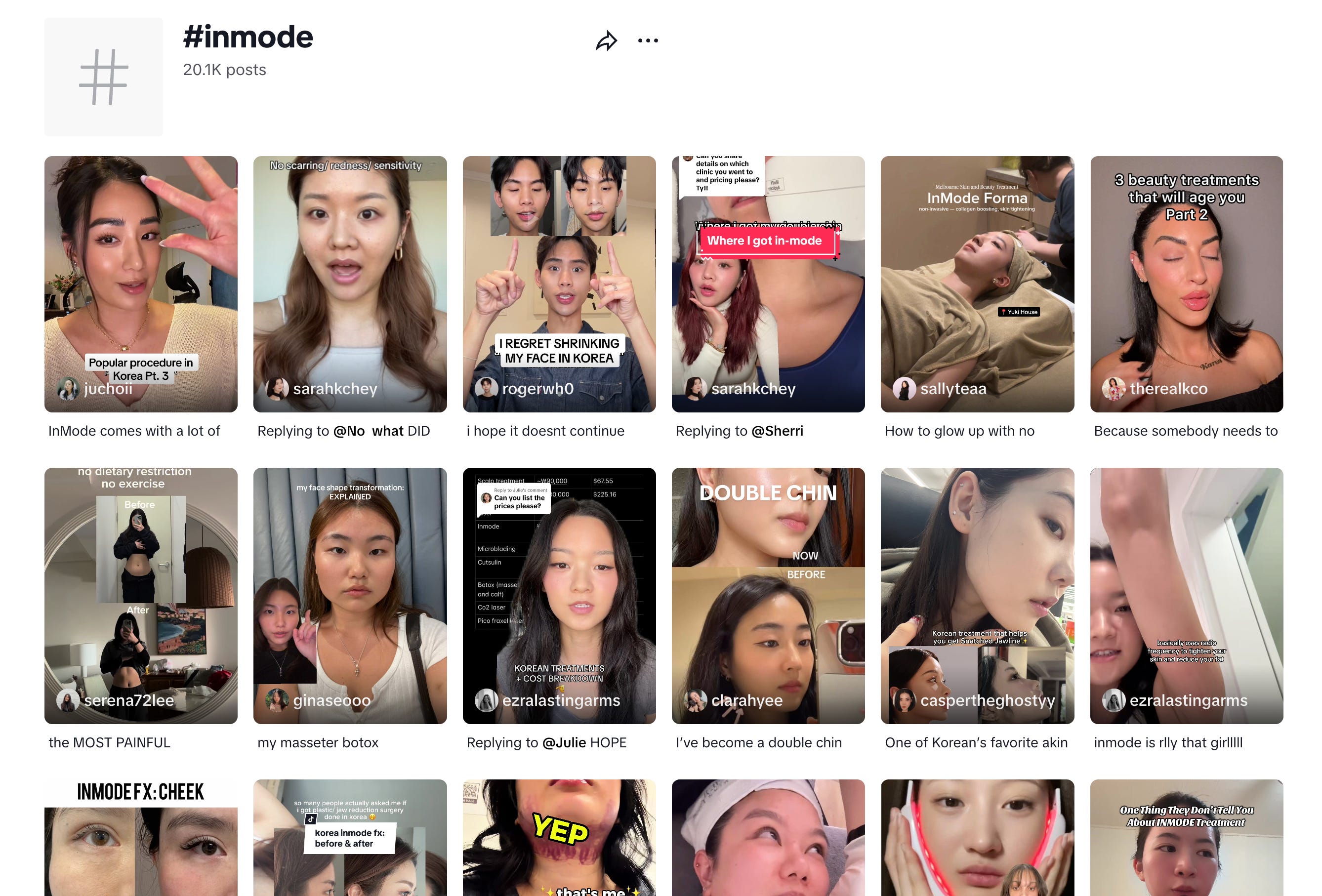Play ezralastingarms' radio frequency skin tightening video
This screenshot has width=1322, height=896.
coord(1187,596)
